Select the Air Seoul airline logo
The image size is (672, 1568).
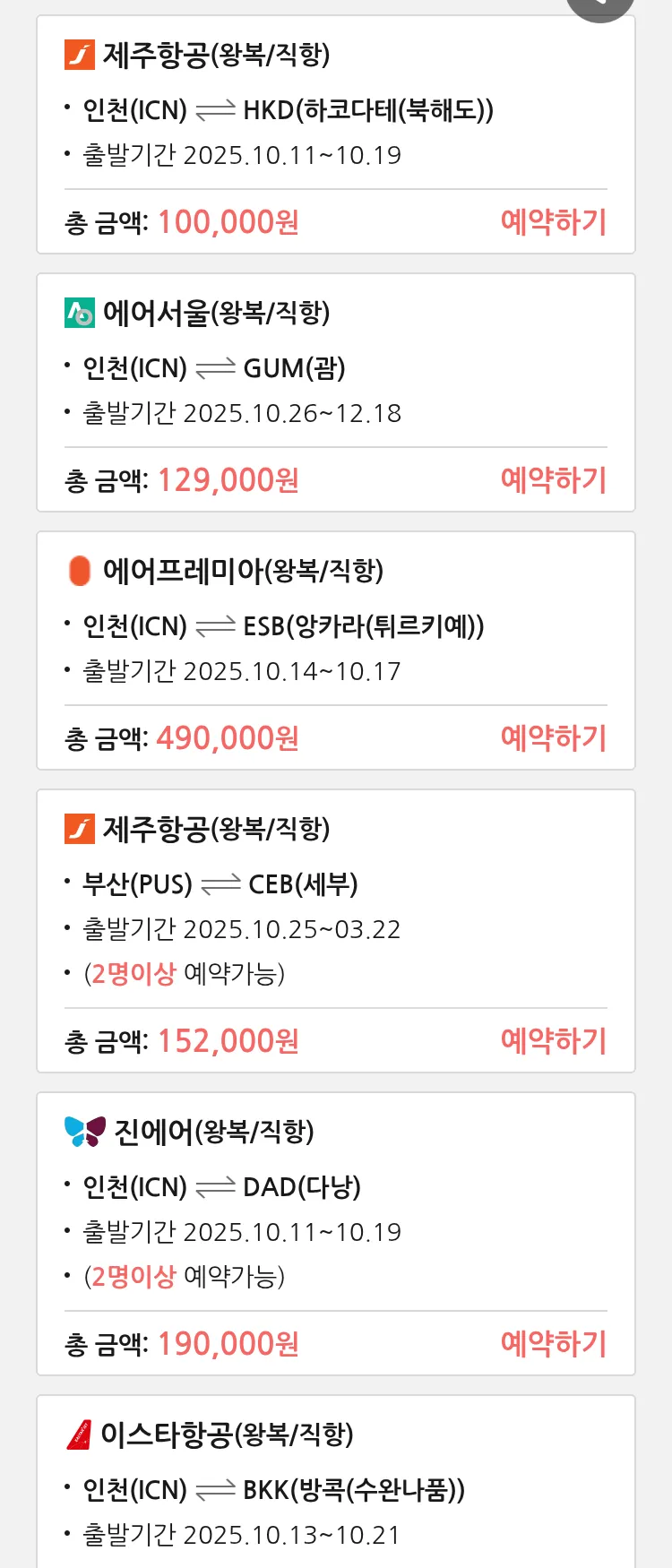[x=79, y=314]
